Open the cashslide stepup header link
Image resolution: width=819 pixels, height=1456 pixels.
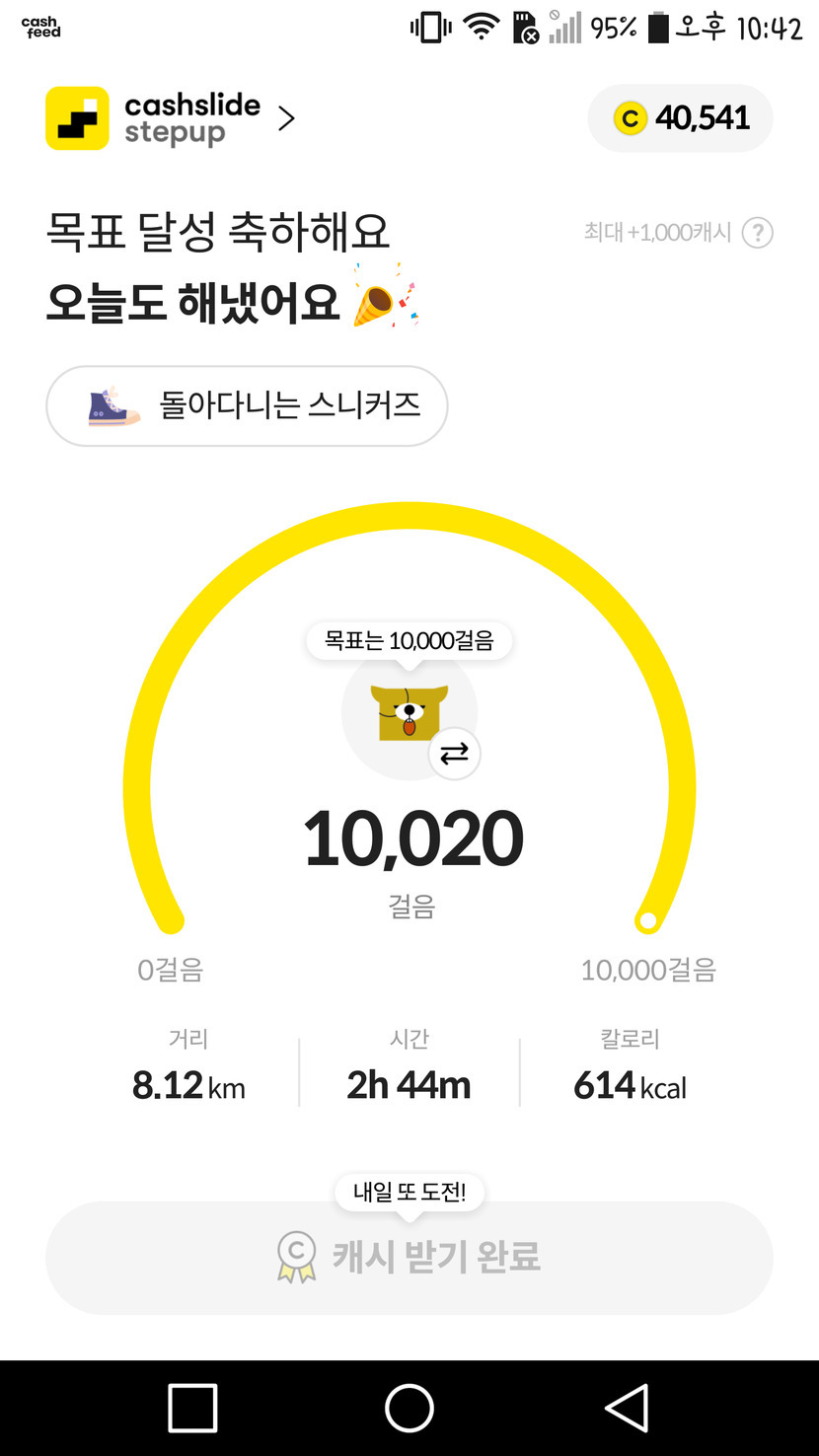click(x=170, y=118)
